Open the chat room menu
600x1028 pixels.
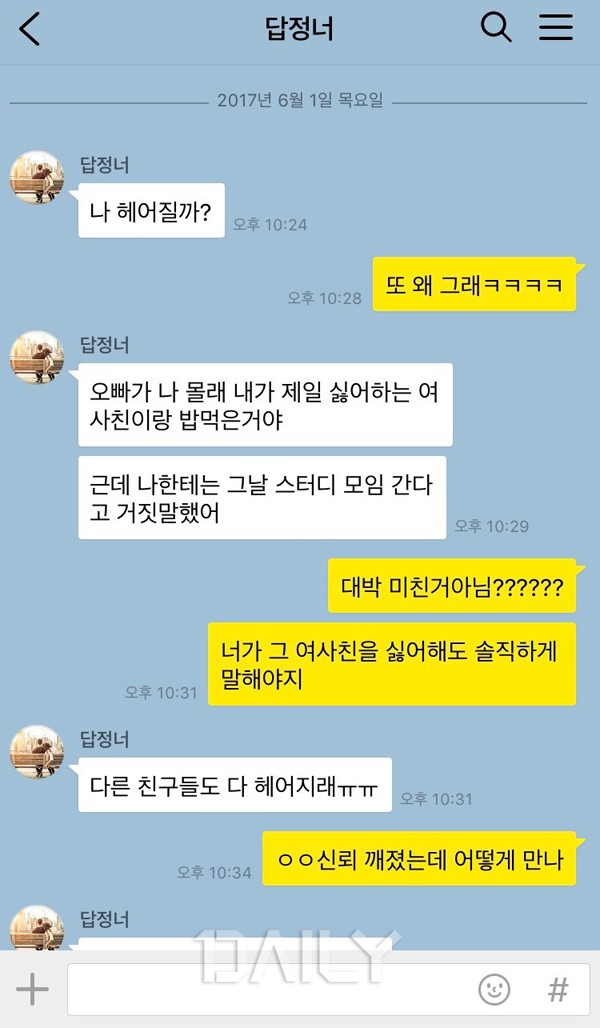click(x=556, y=28)
